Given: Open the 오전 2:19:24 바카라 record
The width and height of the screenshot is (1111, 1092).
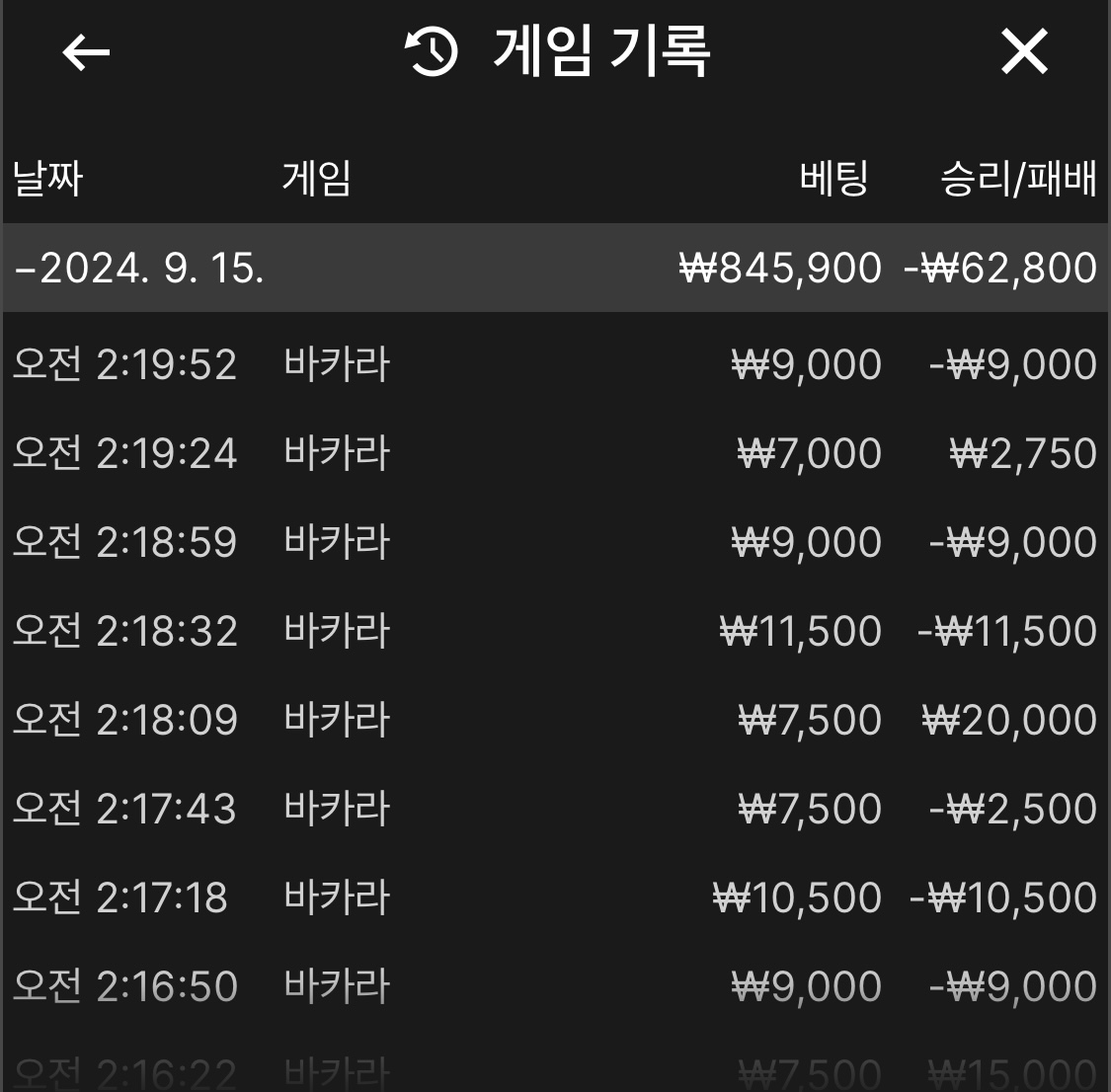Looking at the screenshot, I should click(x=555, y=453).
